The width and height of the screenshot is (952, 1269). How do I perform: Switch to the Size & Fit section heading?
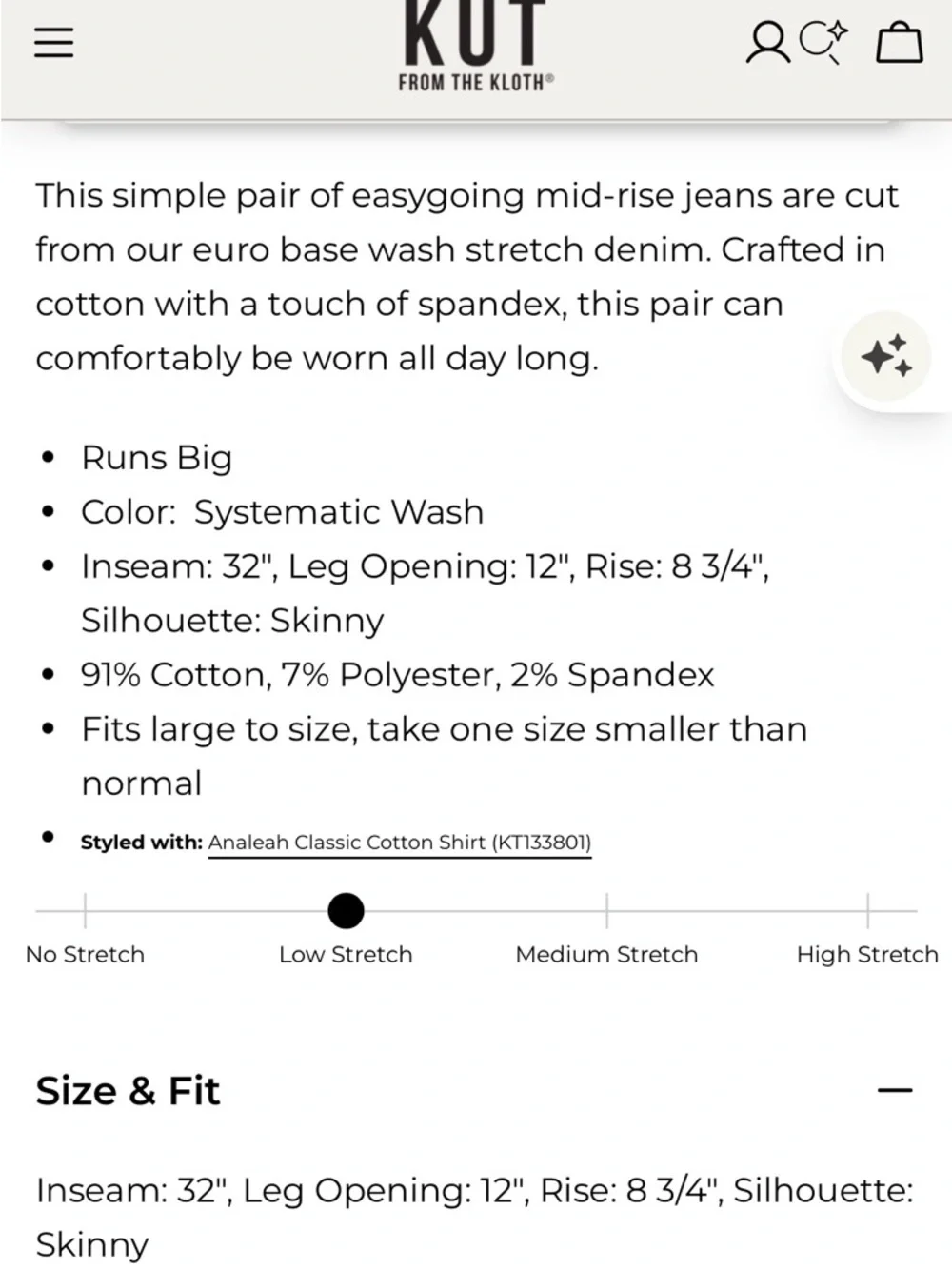click(x=128, y=1091)
